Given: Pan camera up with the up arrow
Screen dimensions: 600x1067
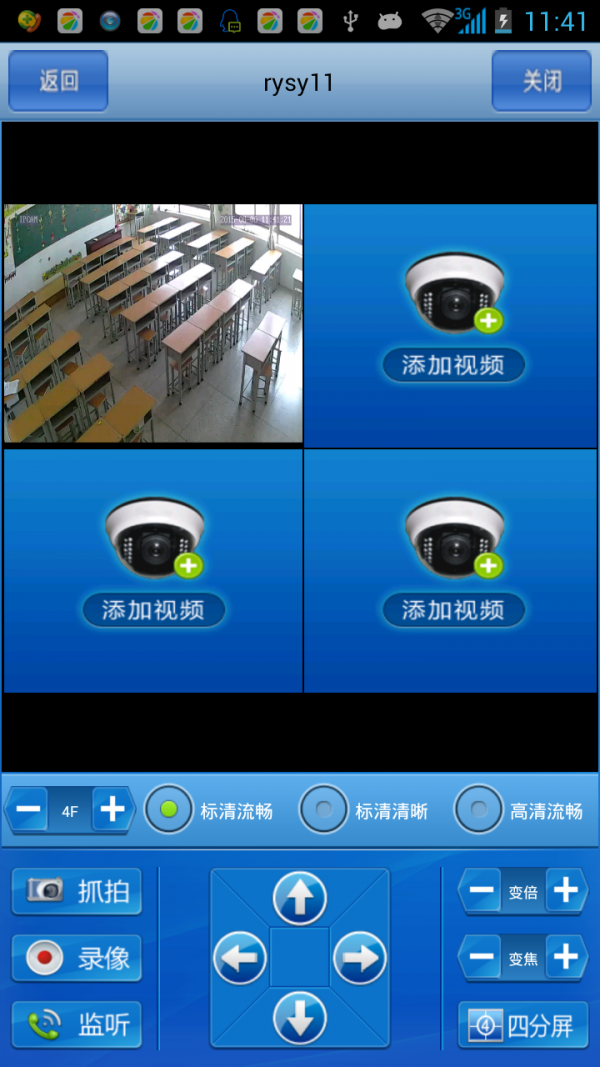Looking at the screenshot, I should [x=300, y=897].
